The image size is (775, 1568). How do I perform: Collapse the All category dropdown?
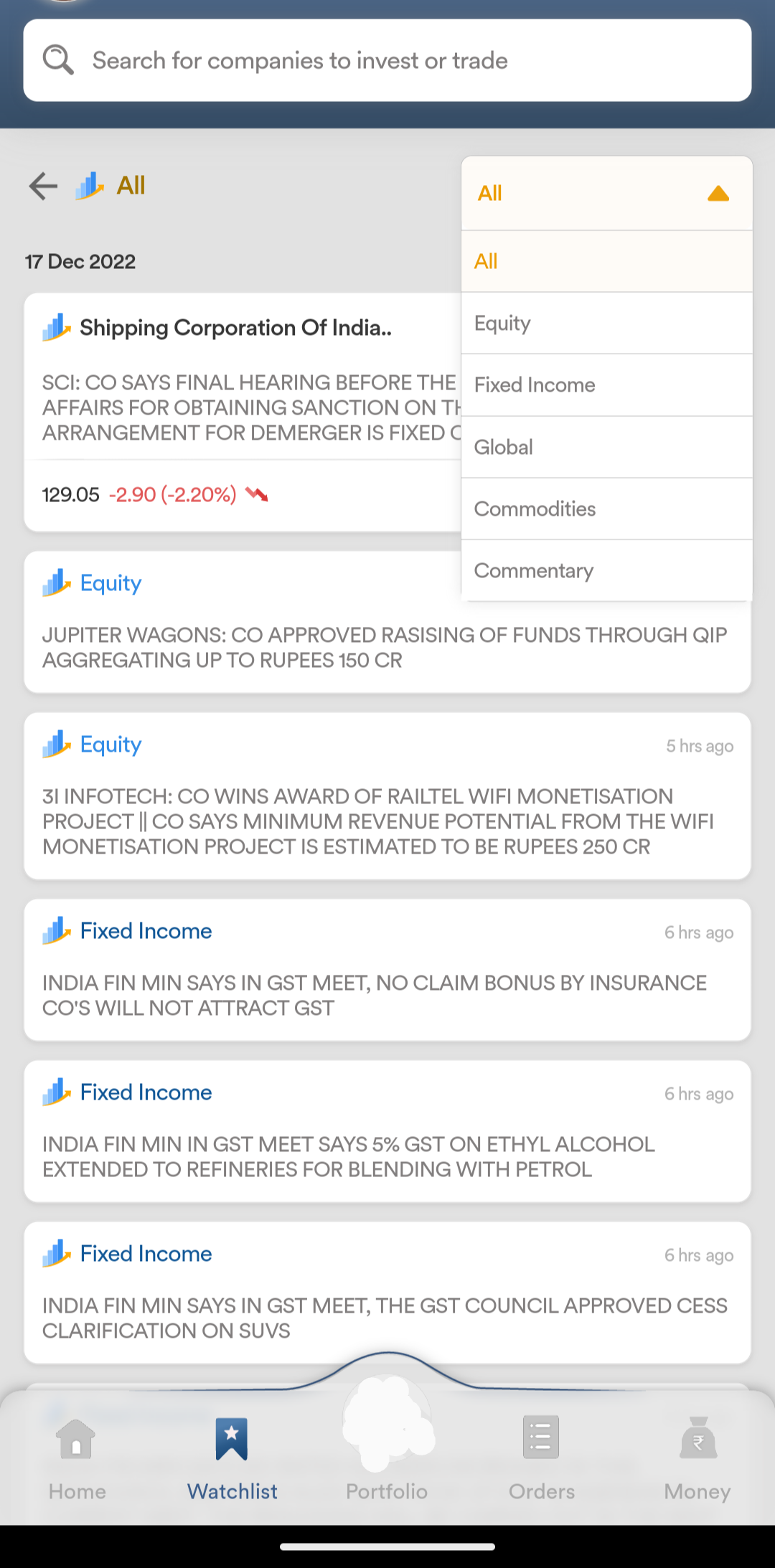tap(606, 193)
